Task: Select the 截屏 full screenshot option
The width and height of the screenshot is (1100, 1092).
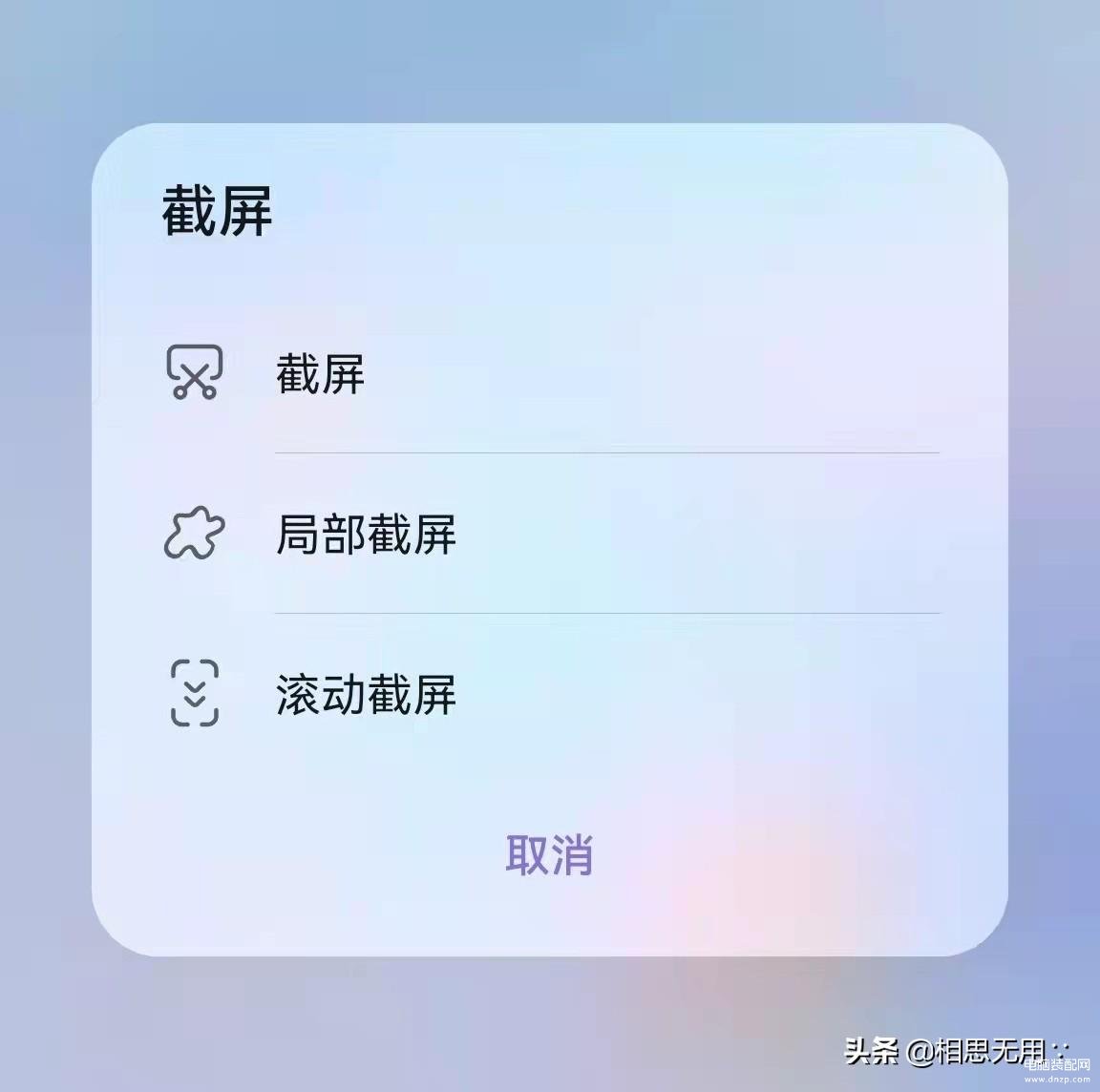Action: 321,373
